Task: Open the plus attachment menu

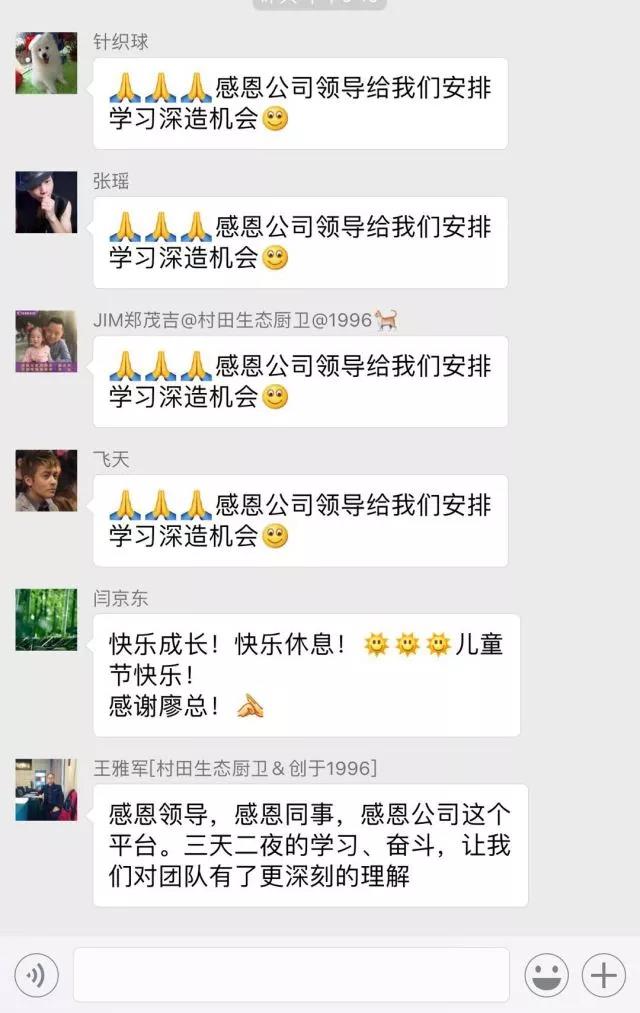Action: point(603,975)
